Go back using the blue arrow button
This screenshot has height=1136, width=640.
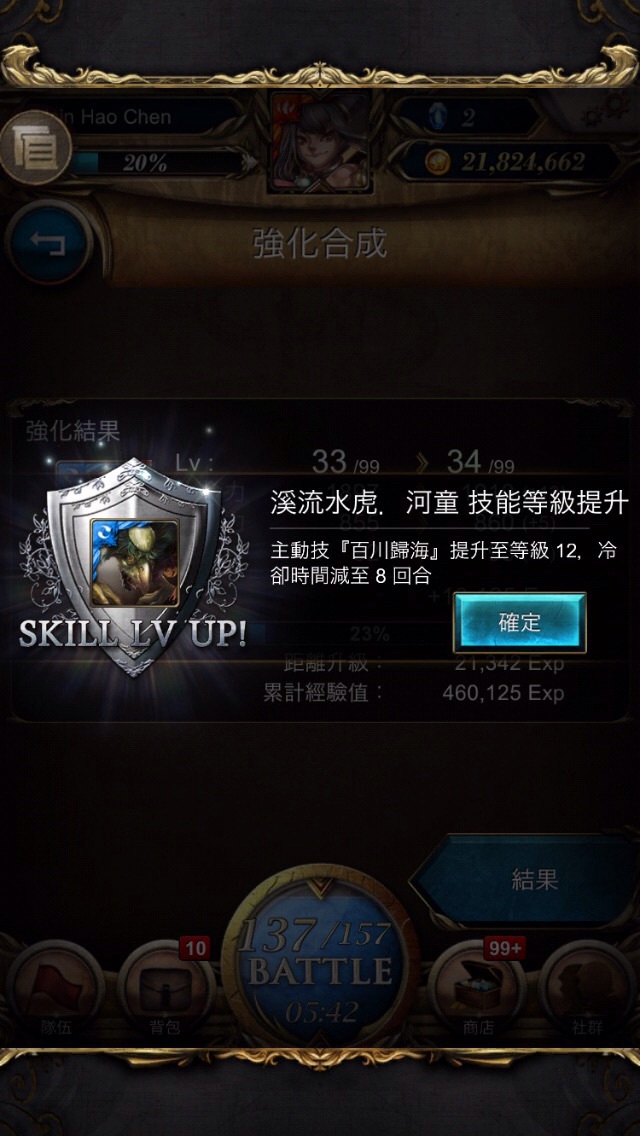click(49, 243)
